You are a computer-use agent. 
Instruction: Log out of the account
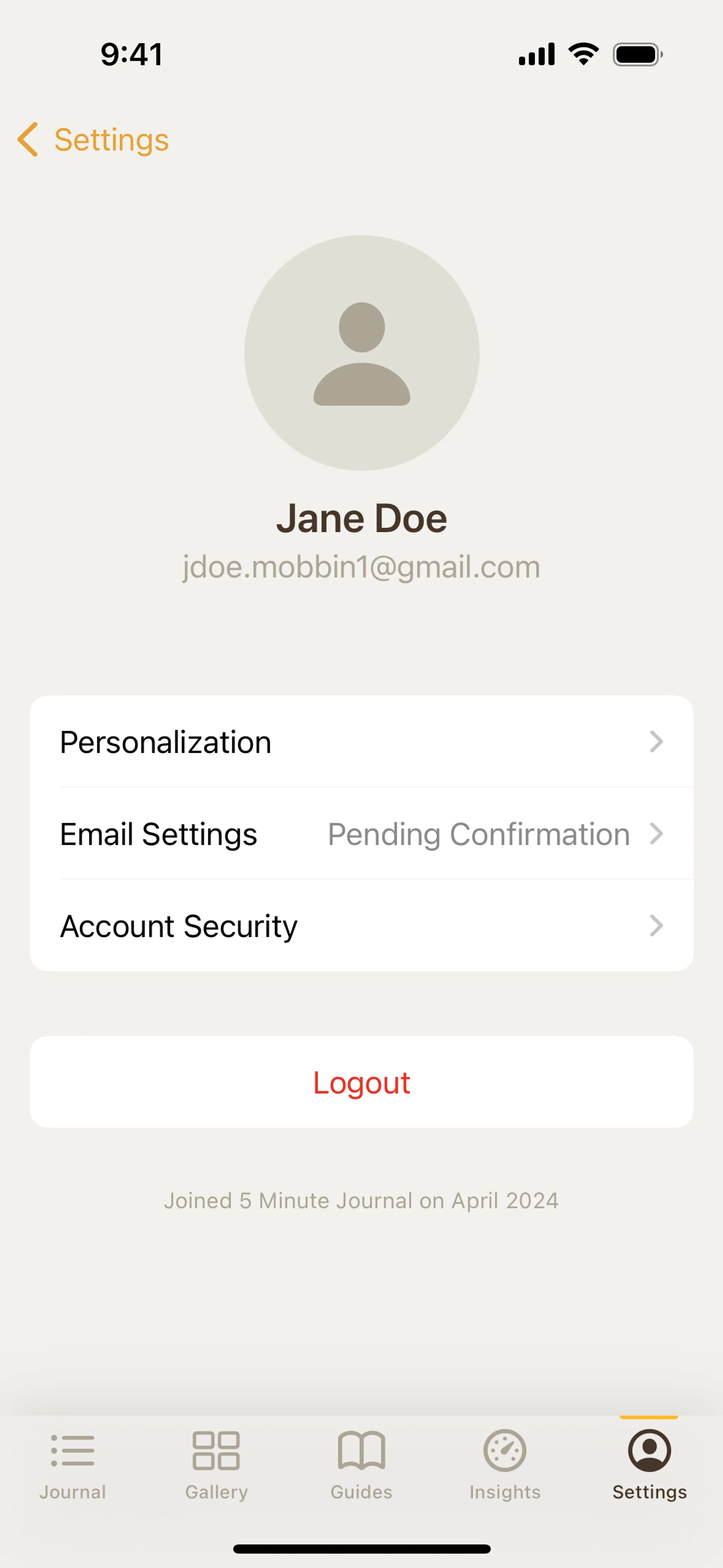tap(361, 1082)
